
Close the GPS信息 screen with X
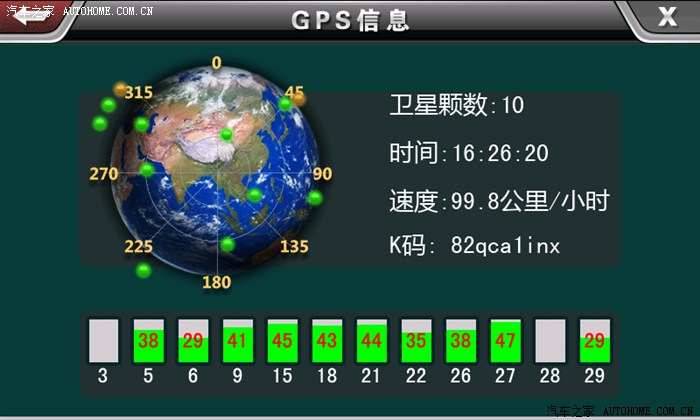[x=667, y=16]
